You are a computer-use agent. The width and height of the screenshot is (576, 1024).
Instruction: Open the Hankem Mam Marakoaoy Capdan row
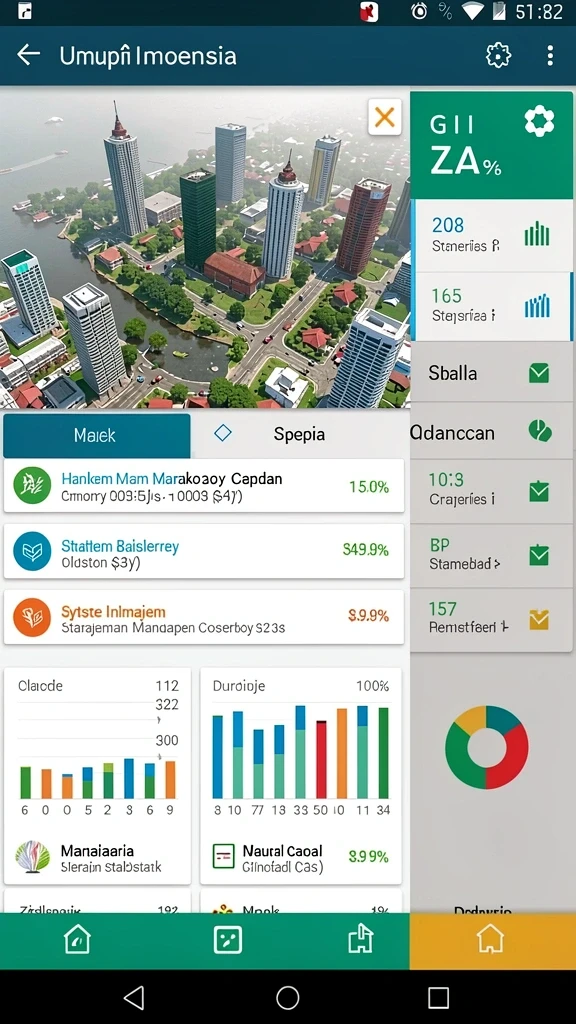click(x=204, y=487)
